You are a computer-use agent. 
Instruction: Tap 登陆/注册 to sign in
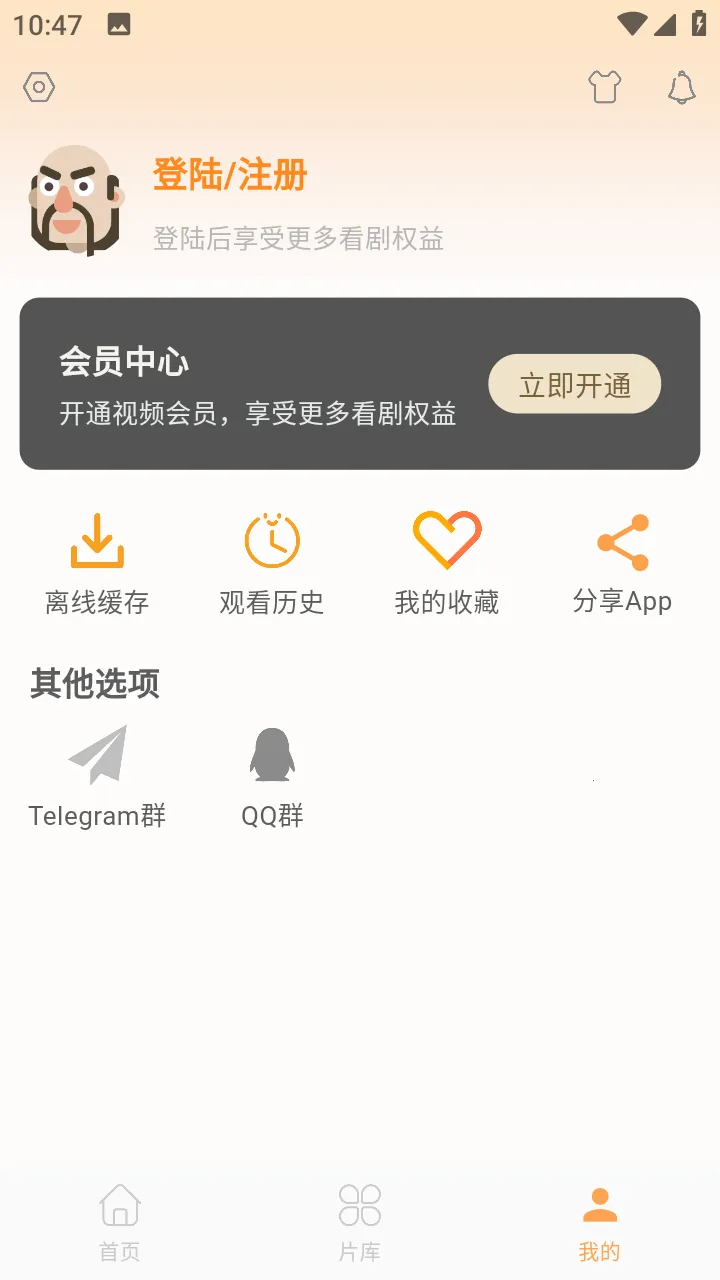pyautogui.click(x=230, y=175)
